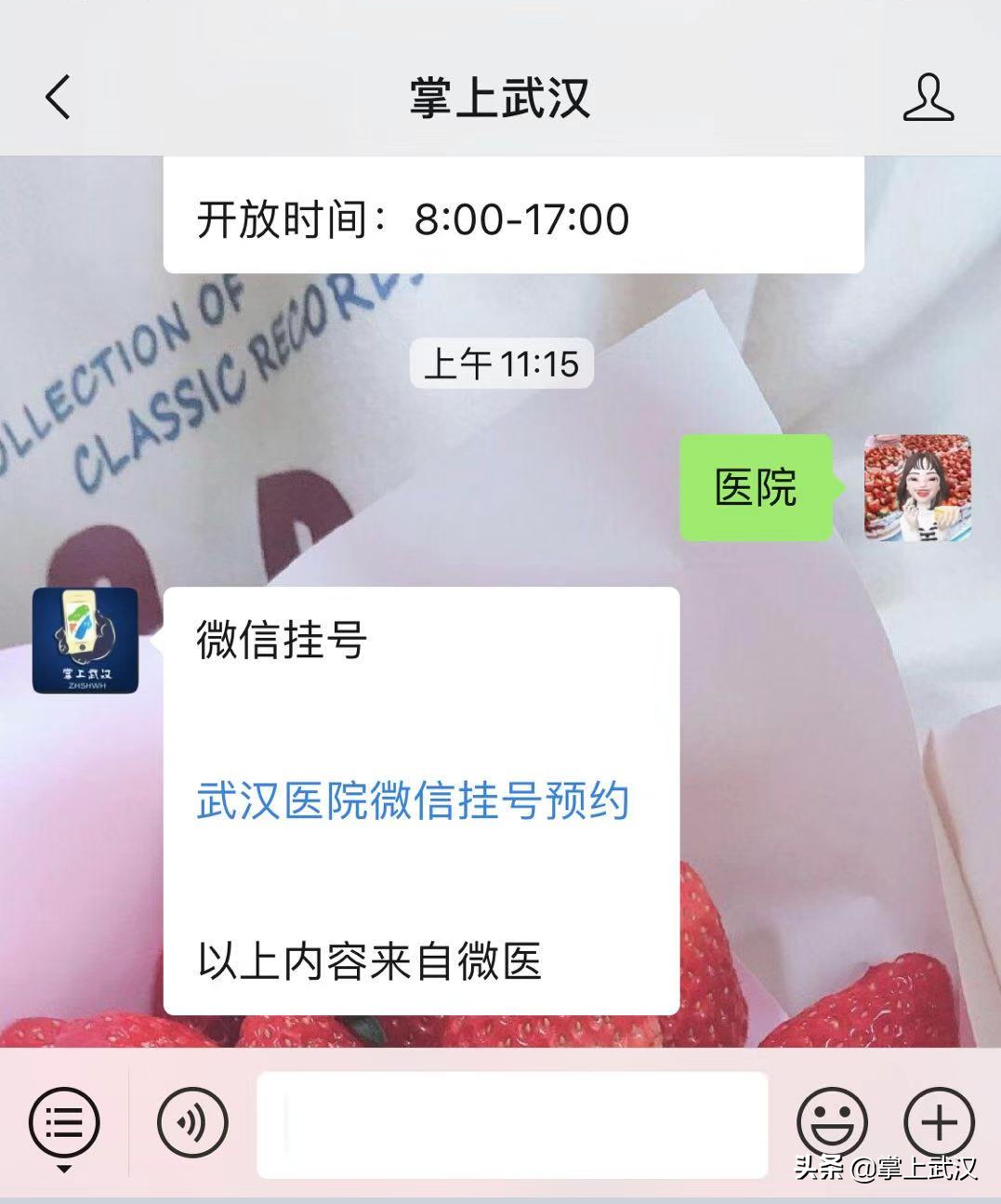Open the emoji picker
The width and height of the screenshot is (1001, 1204).
[832, 1123]
